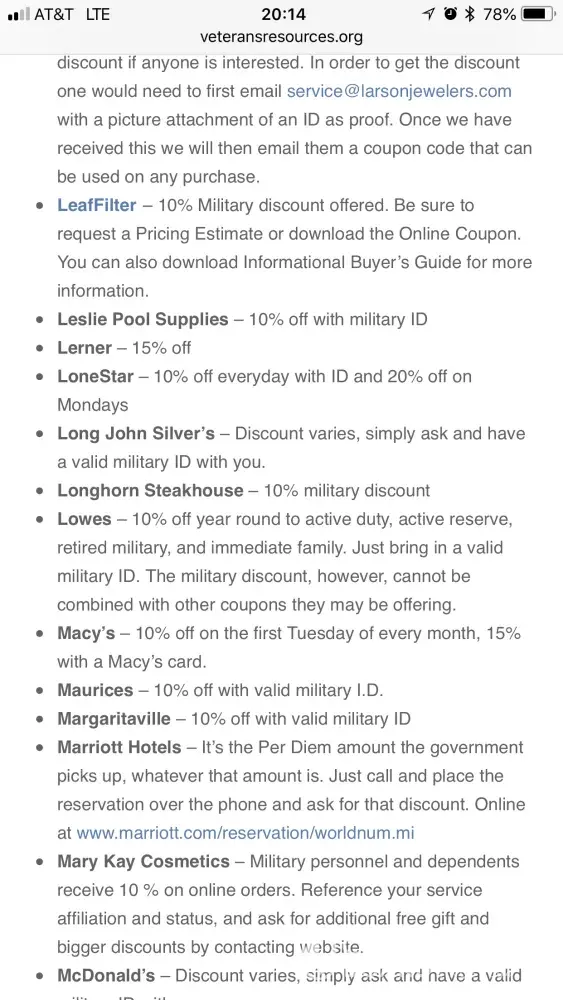Tap the veteransresources.org address bar
The image size is (563, 1000).
tap(281, 37)
